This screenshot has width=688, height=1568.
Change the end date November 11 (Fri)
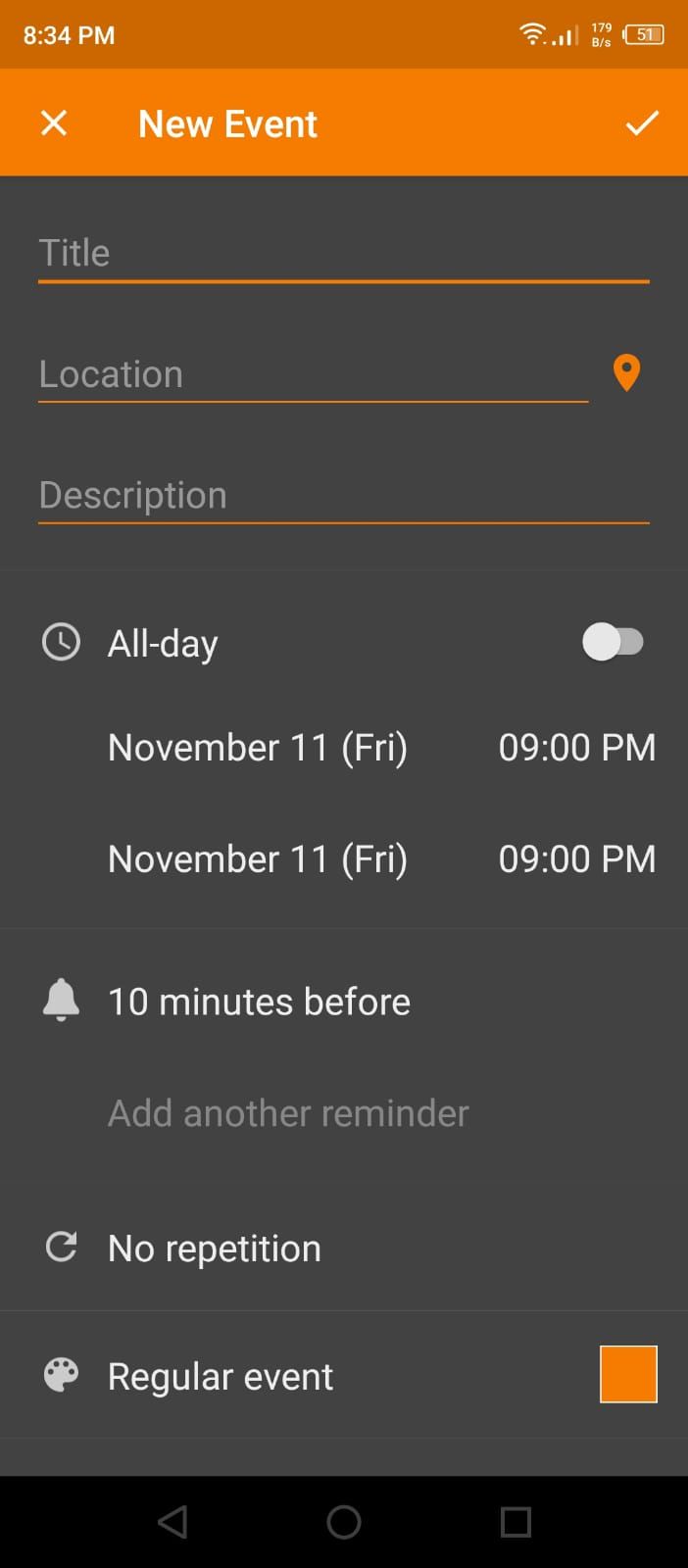point(258,859)
